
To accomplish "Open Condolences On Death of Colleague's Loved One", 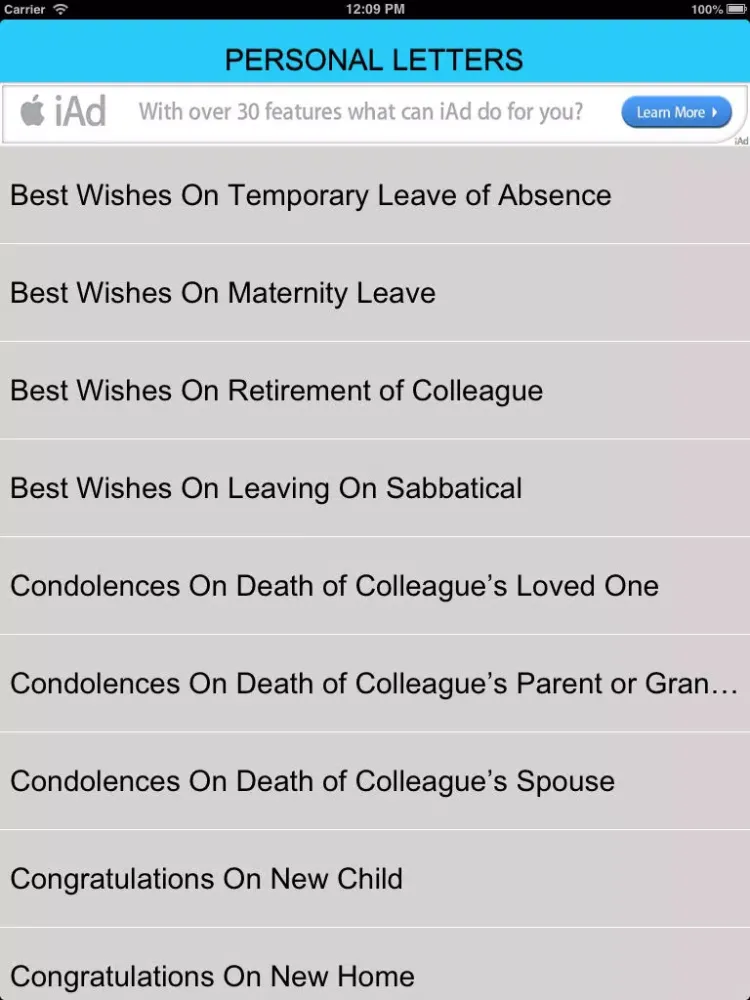I will pyautogui.click(x=334, y=586).
